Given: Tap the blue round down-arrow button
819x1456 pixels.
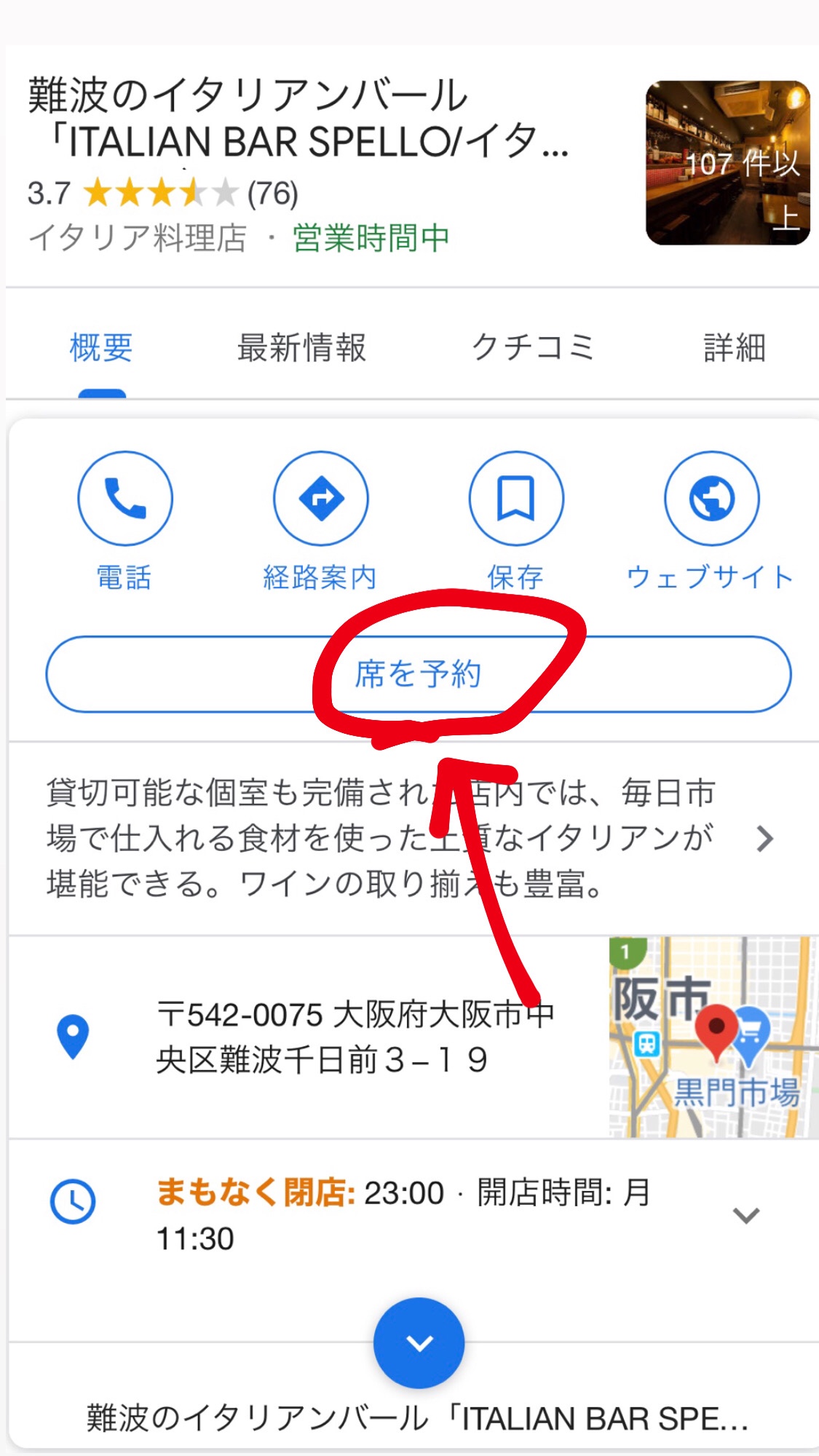Looking at the screenshot, I should [419, 1343].
